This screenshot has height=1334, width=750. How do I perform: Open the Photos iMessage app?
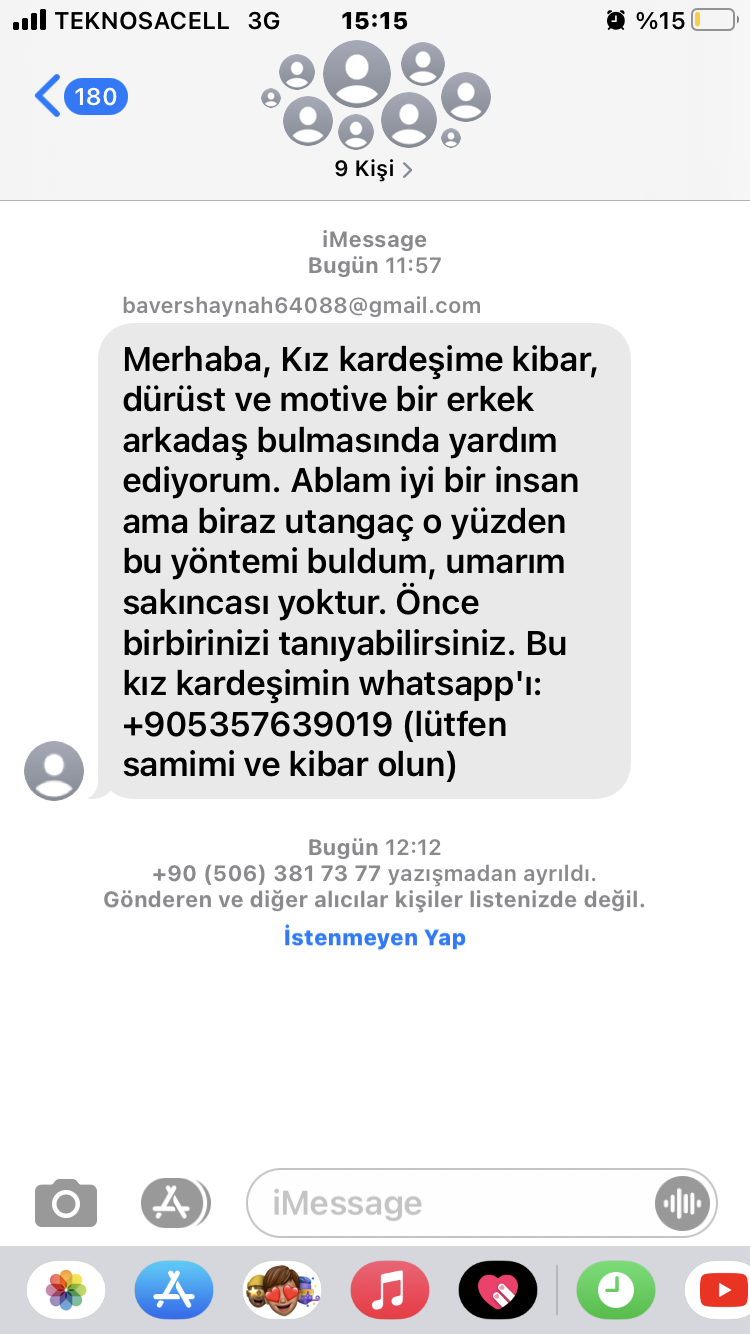pos(66,1291)
